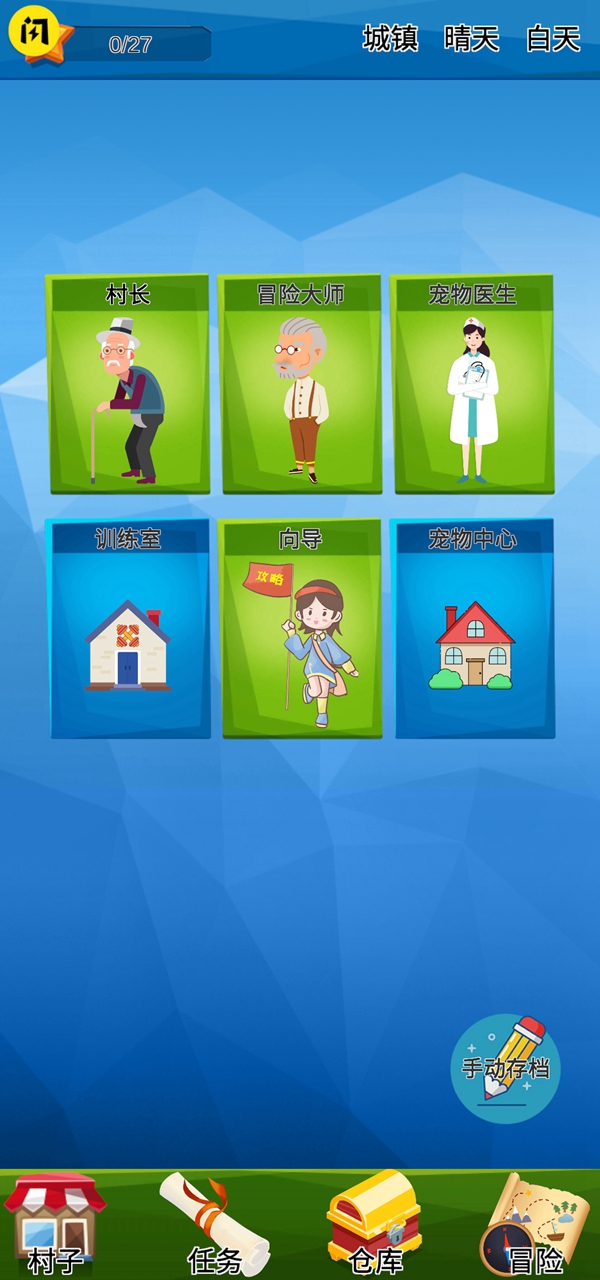Screen dimensions: 600x1280
Task: Open the 向导 guide card
Action: pos(300,628)
